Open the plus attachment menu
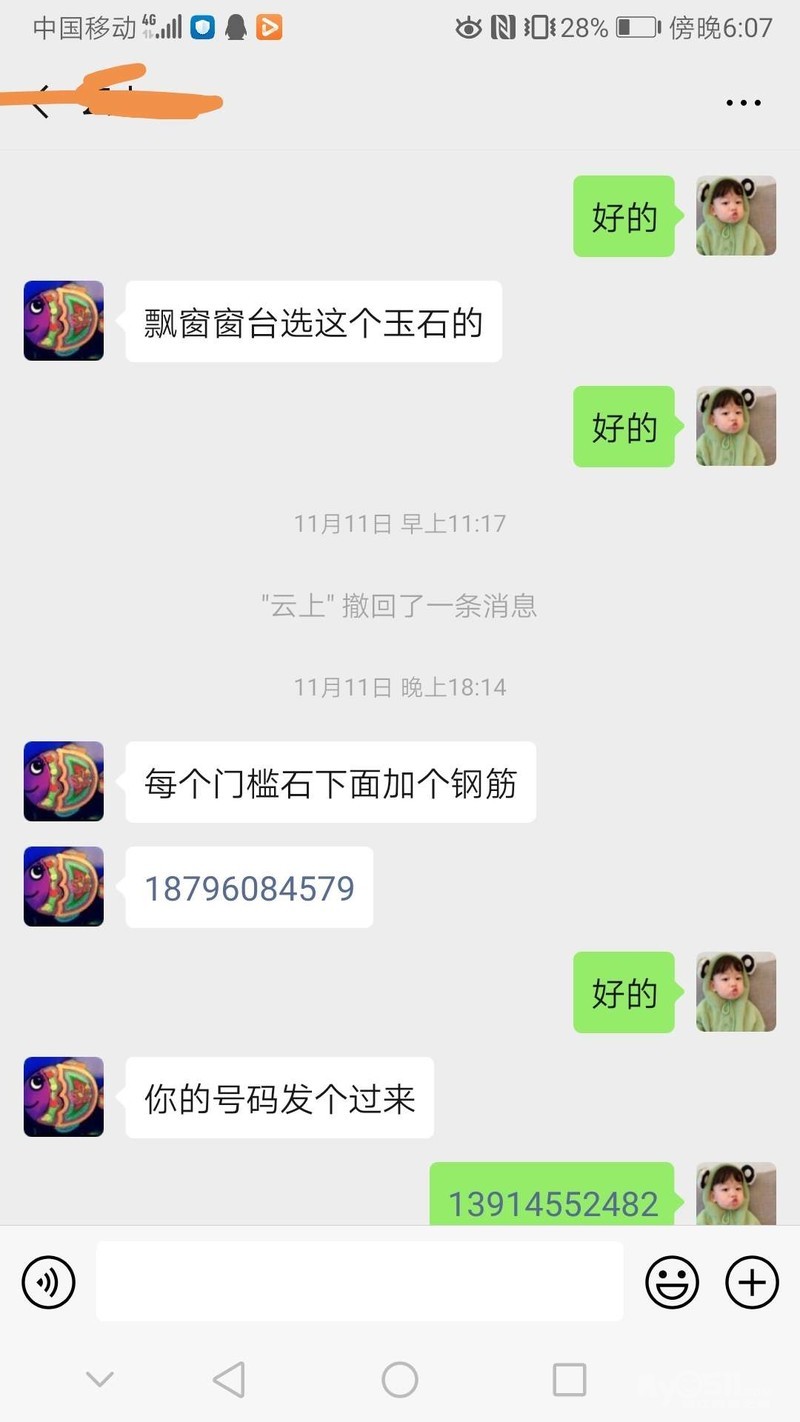 pos(752,1282)
